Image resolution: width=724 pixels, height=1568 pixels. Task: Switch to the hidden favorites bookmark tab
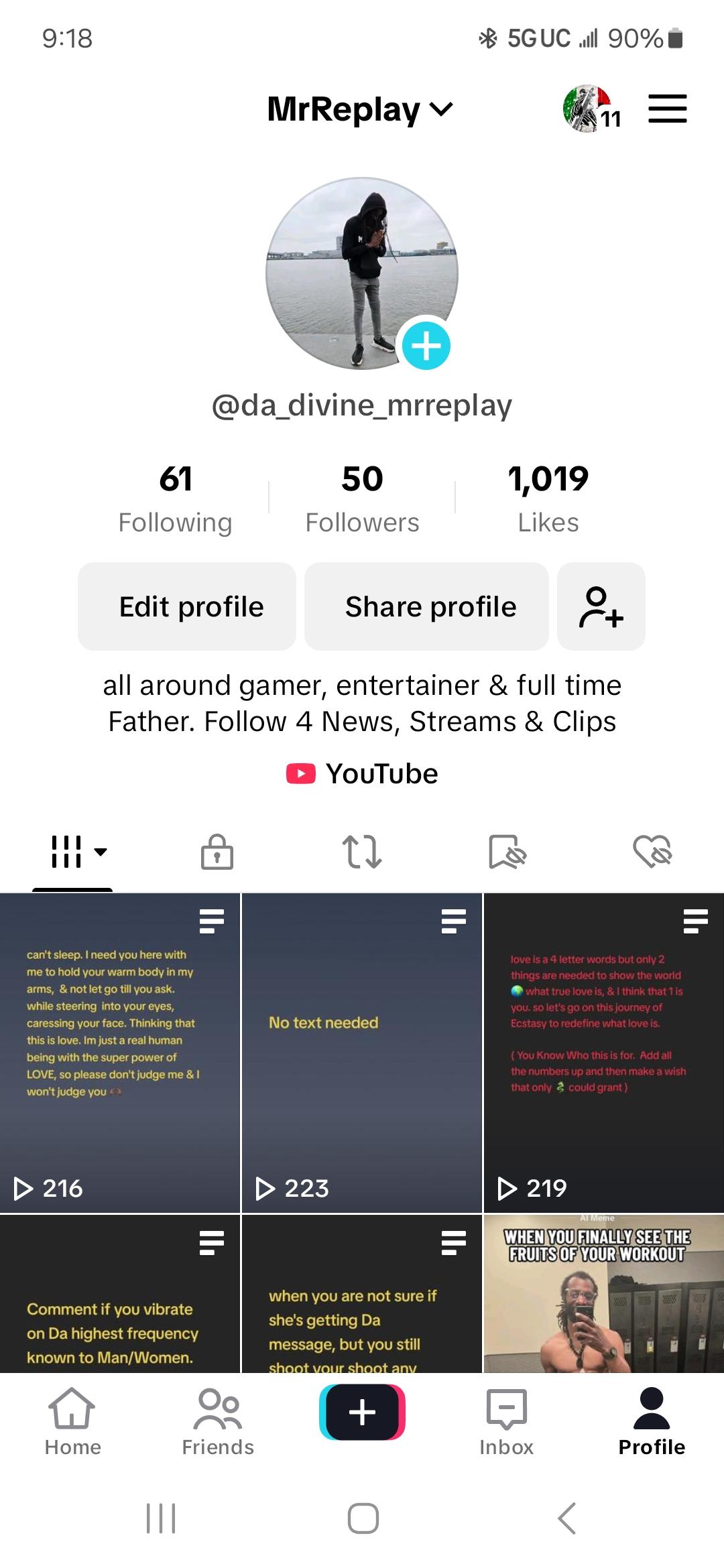(x=507, y=852)
